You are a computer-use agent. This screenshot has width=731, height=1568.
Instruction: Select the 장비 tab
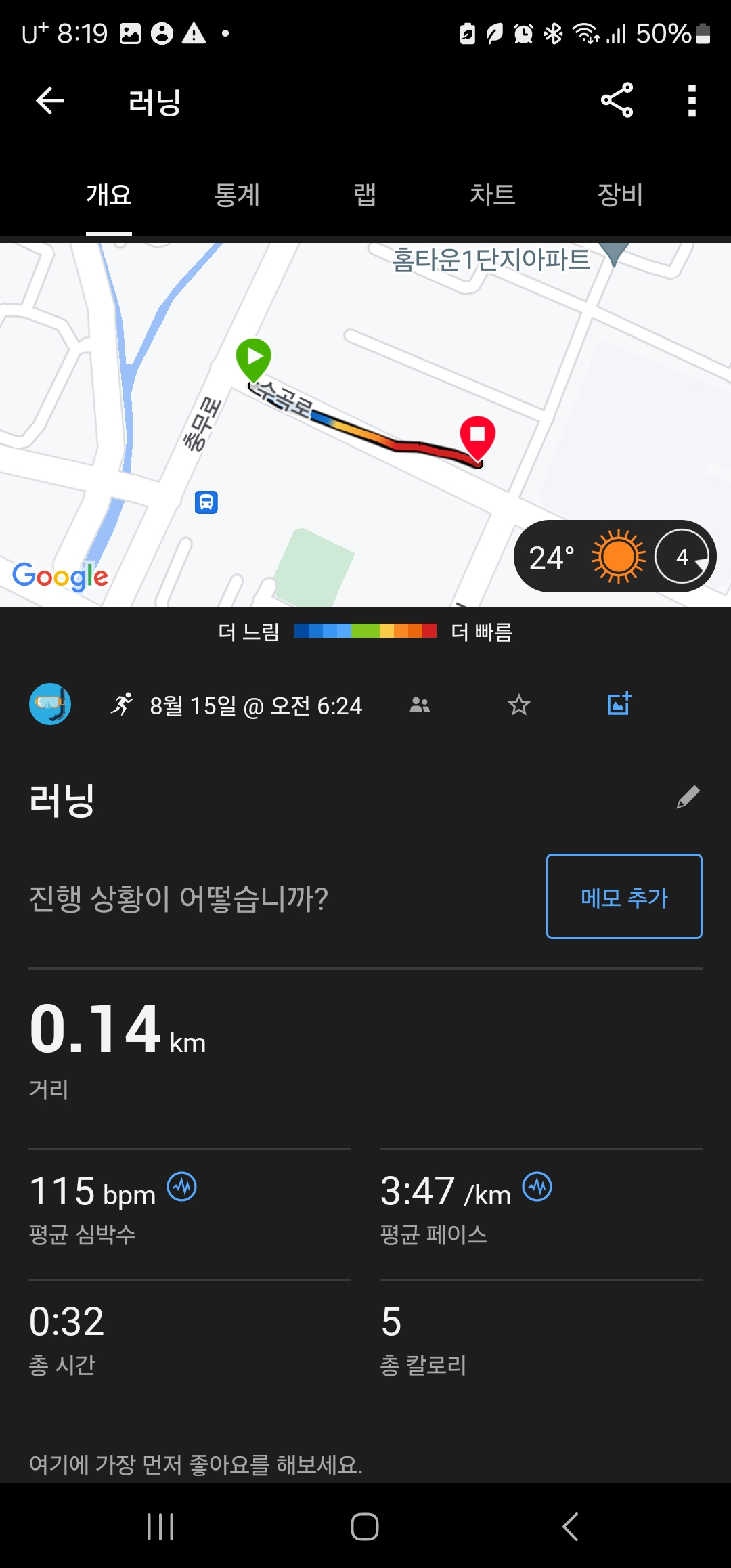(619, 195)
